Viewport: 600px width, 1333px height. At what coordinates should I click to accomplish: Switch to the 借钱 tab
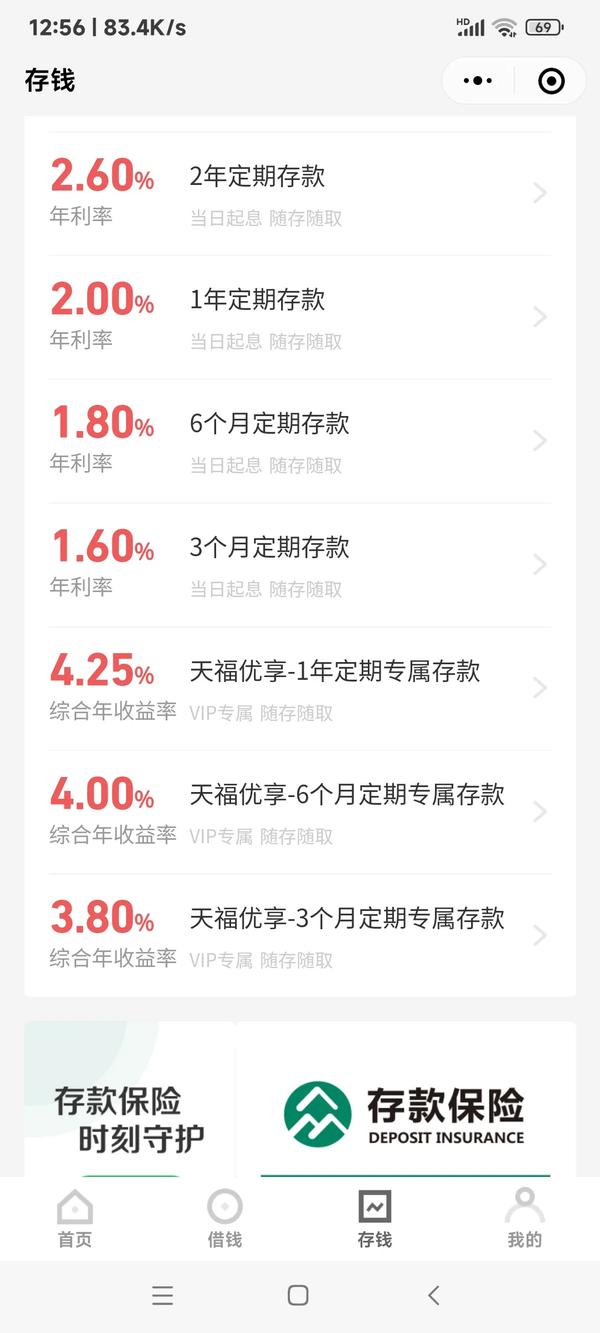pos(225,1219)
